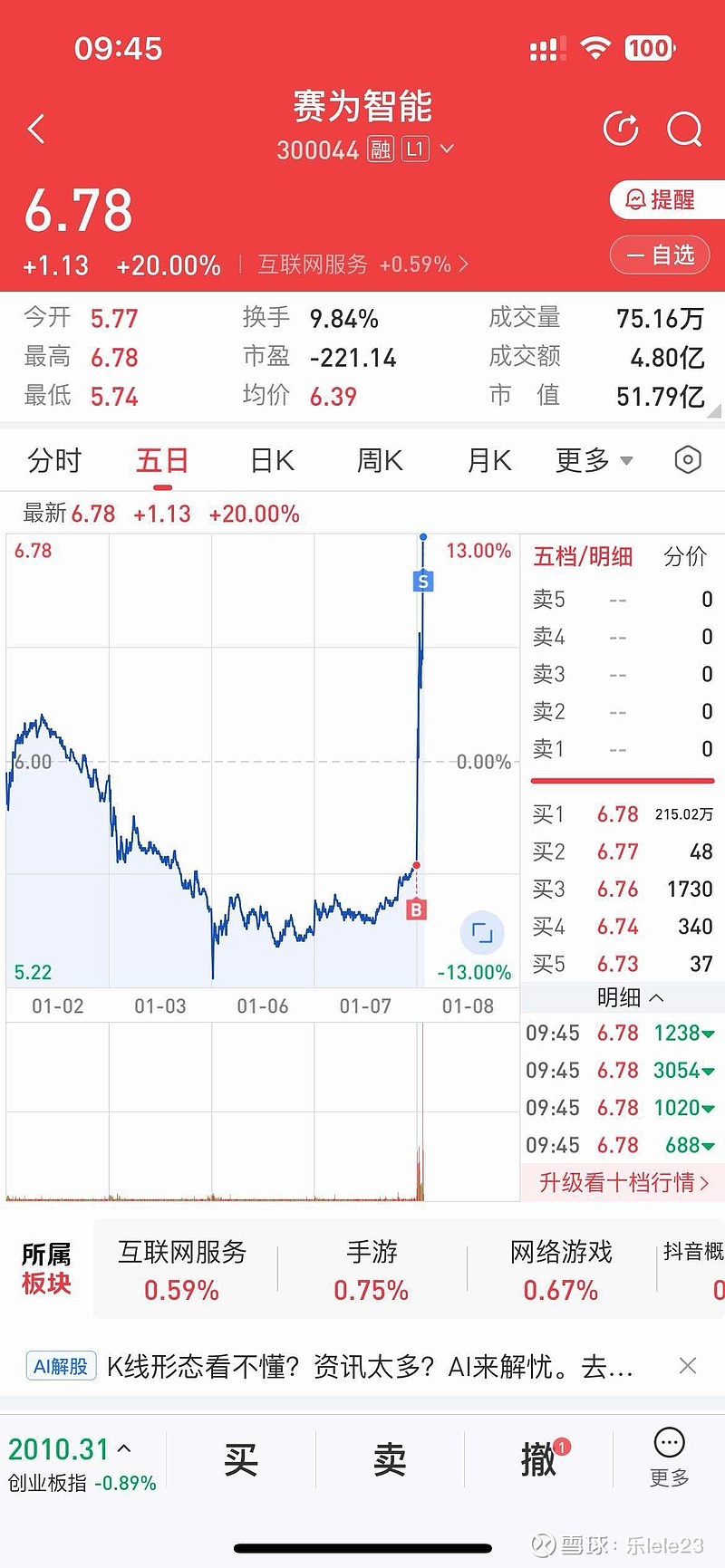Switch to the 分价 tab
725x1568 pixels.
coord(685,556)
